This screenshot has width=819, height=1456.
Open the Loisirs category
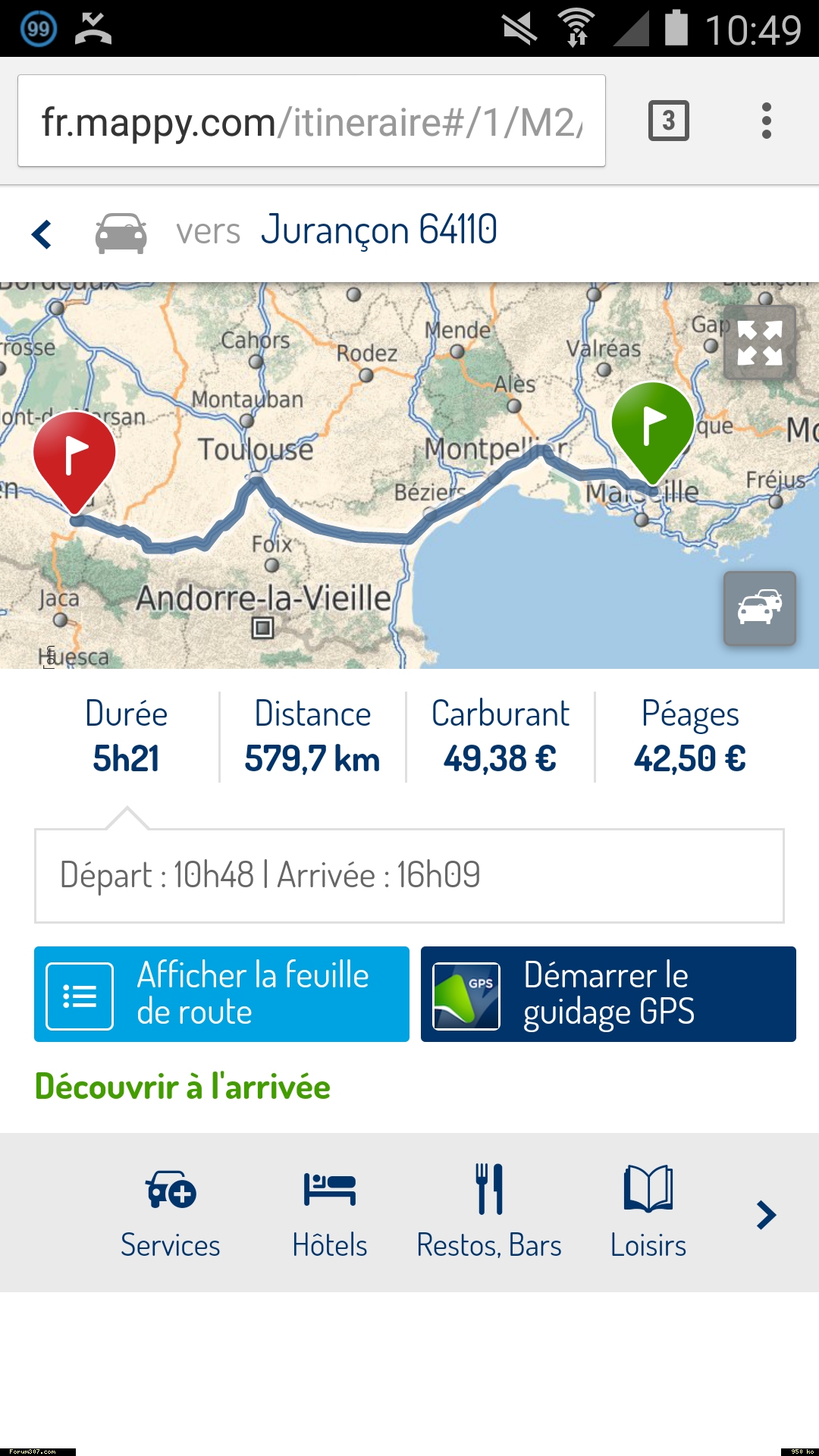(648, 1213)
